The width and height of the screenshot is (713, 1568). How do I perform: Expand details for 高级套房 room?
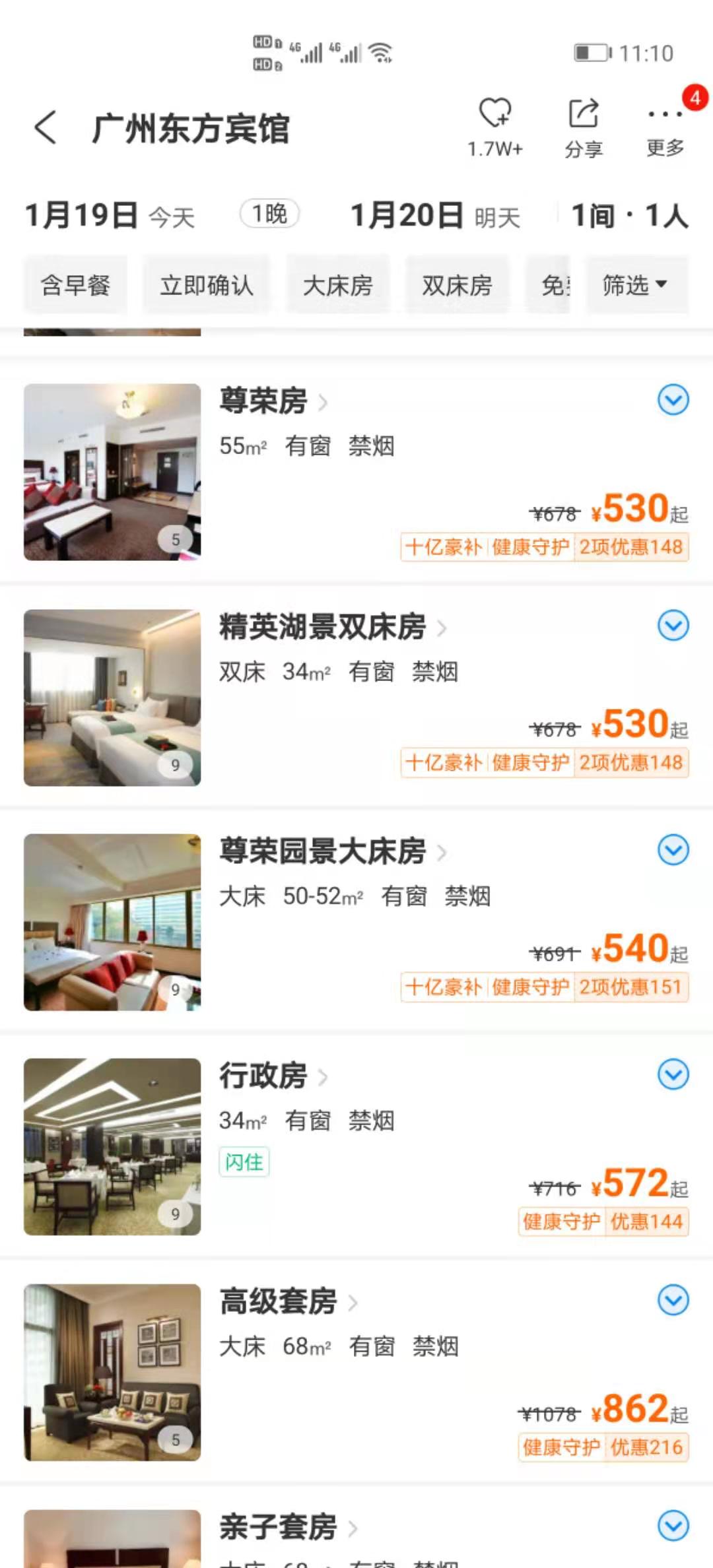[673, 1301]
